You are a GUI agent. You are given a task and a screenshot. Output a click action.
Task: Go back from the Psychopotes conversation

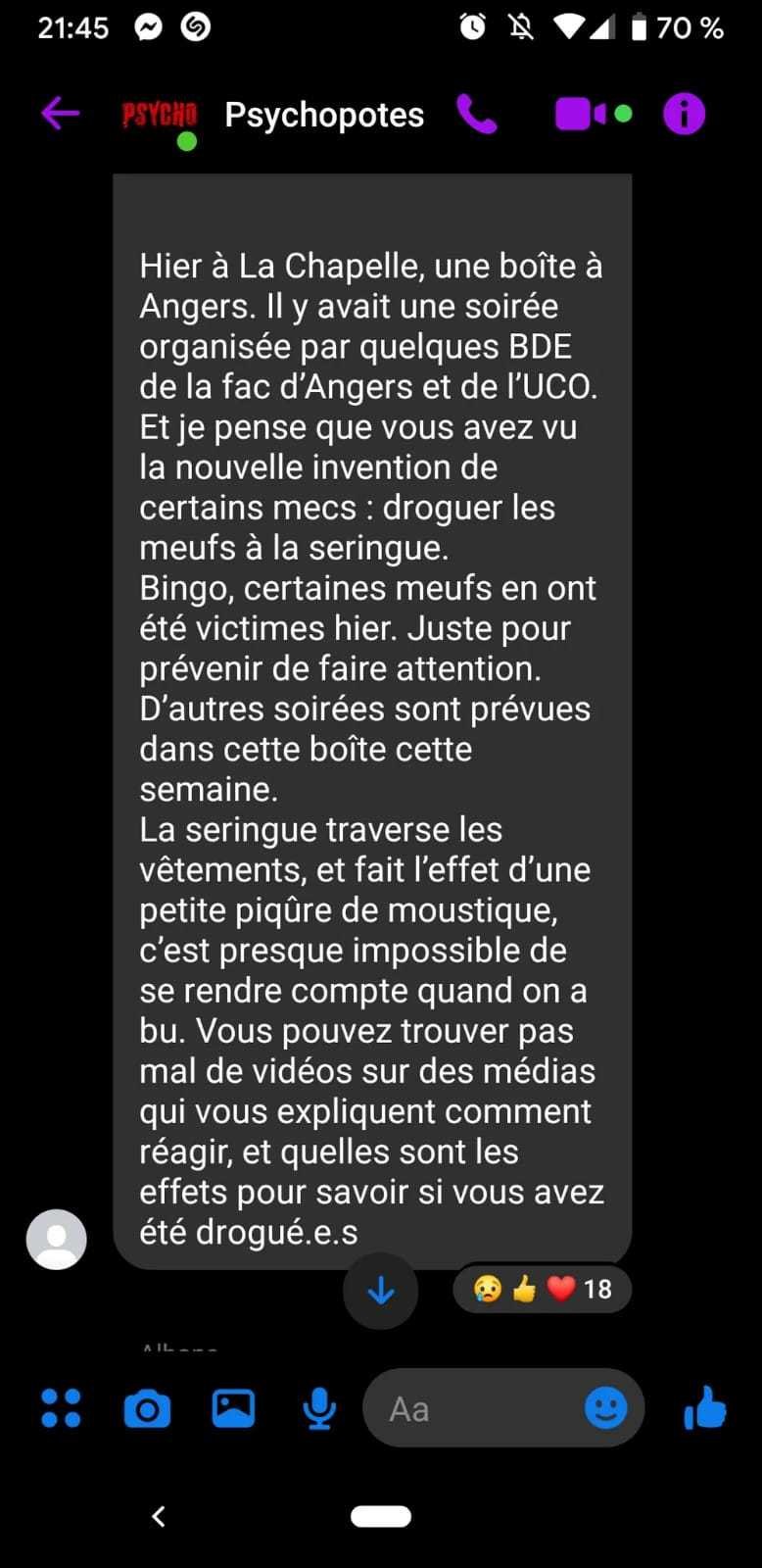tap(60, 115)
